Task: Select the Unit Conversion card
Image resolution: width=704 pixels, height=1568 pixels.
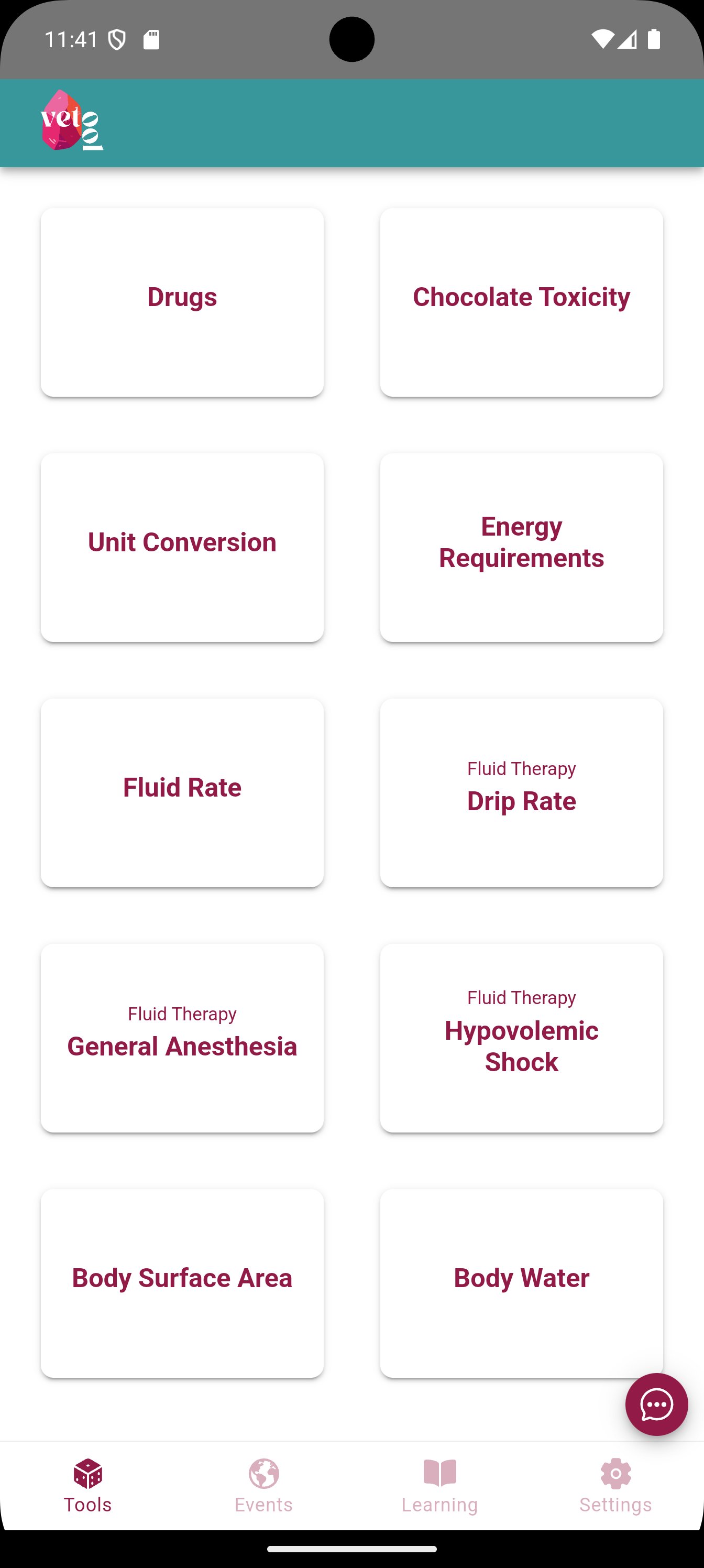Action: click(x=182, y=547)
